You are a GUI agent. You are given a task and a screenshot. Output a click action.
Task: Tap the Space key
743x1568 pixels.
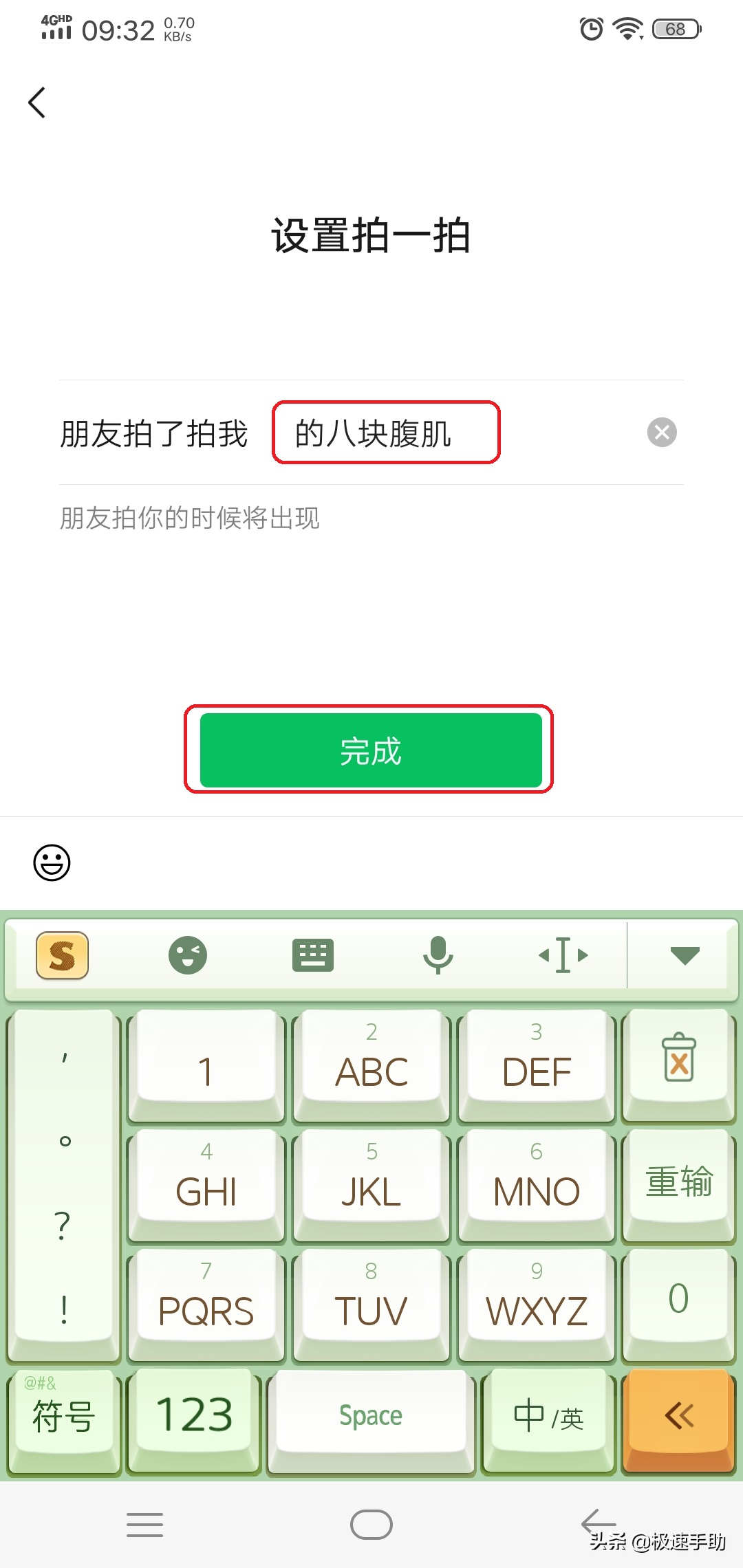[x=371, y=1417]
